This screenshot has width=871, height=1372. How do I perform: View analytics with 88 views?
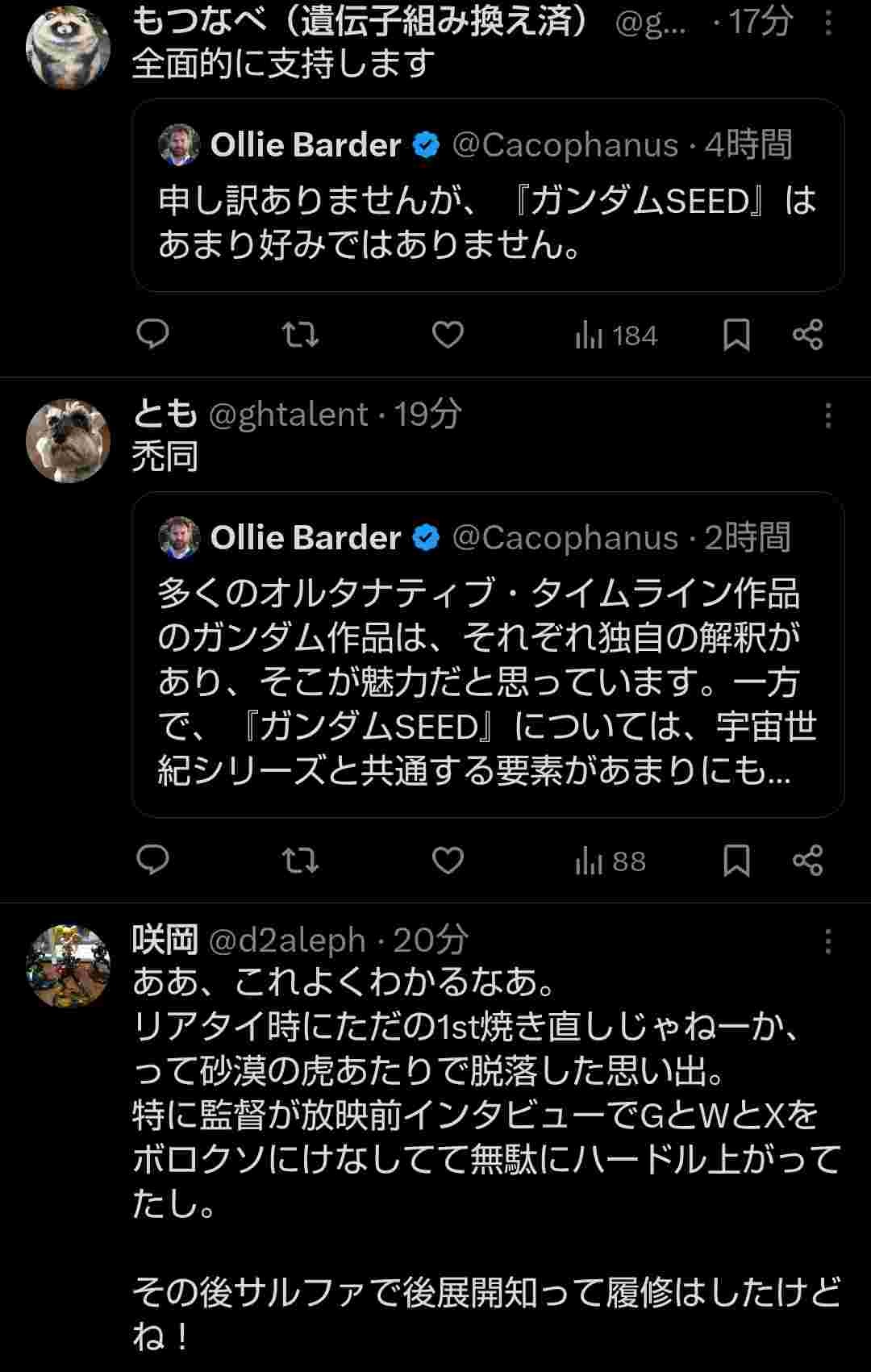pyautogui.click(x=611, y=861)
